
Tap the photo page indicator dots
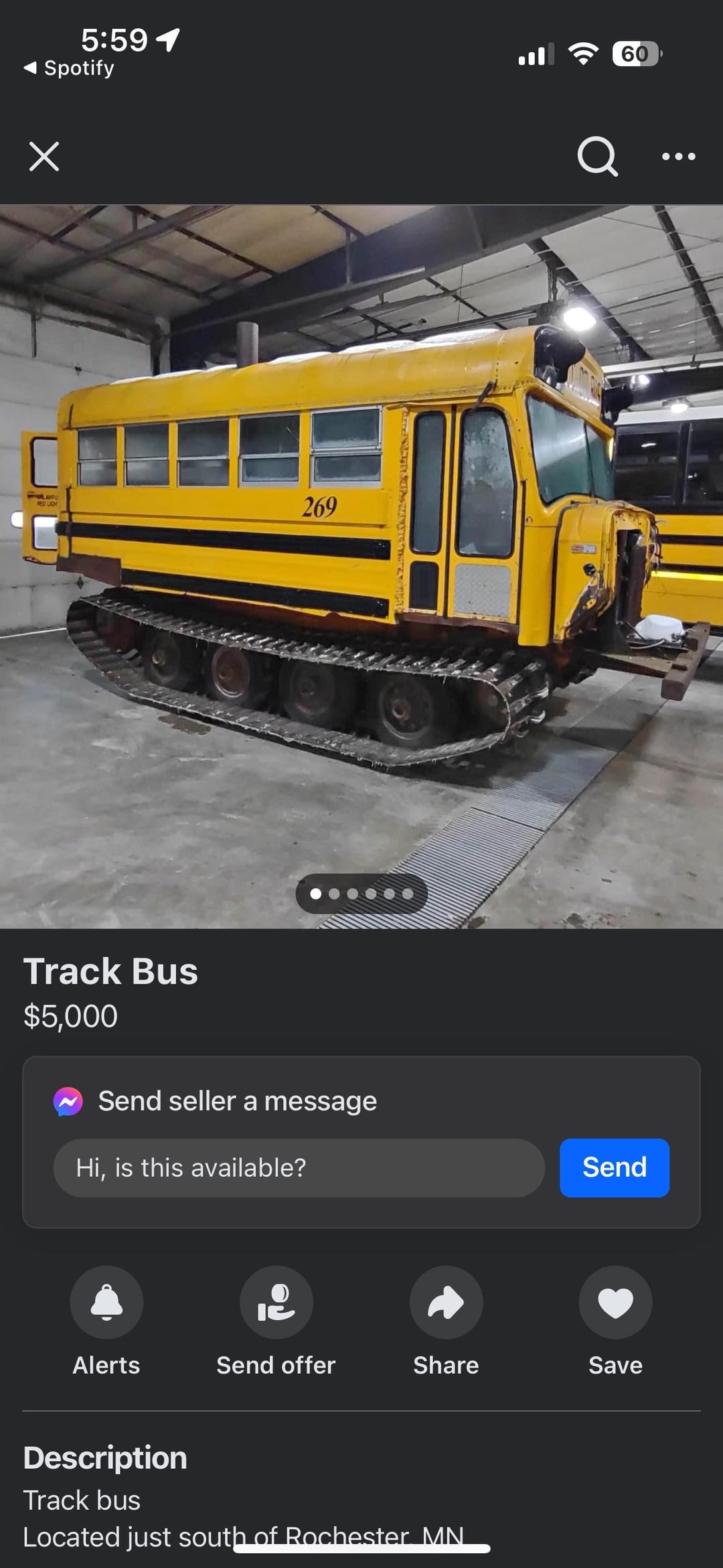tap(361, 894)
